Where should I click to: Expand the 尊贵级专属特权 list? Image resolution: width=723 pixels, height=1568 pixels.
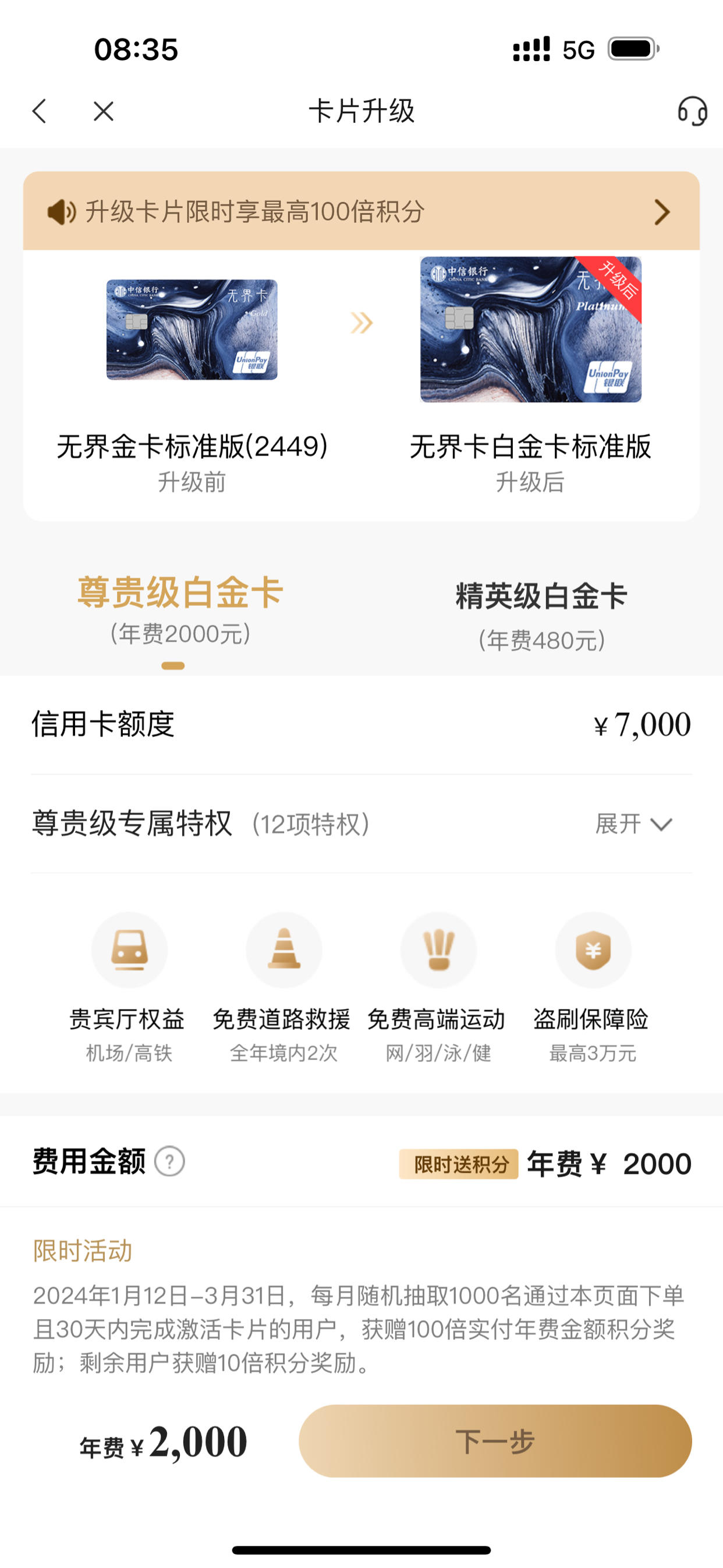click(633, 824)
